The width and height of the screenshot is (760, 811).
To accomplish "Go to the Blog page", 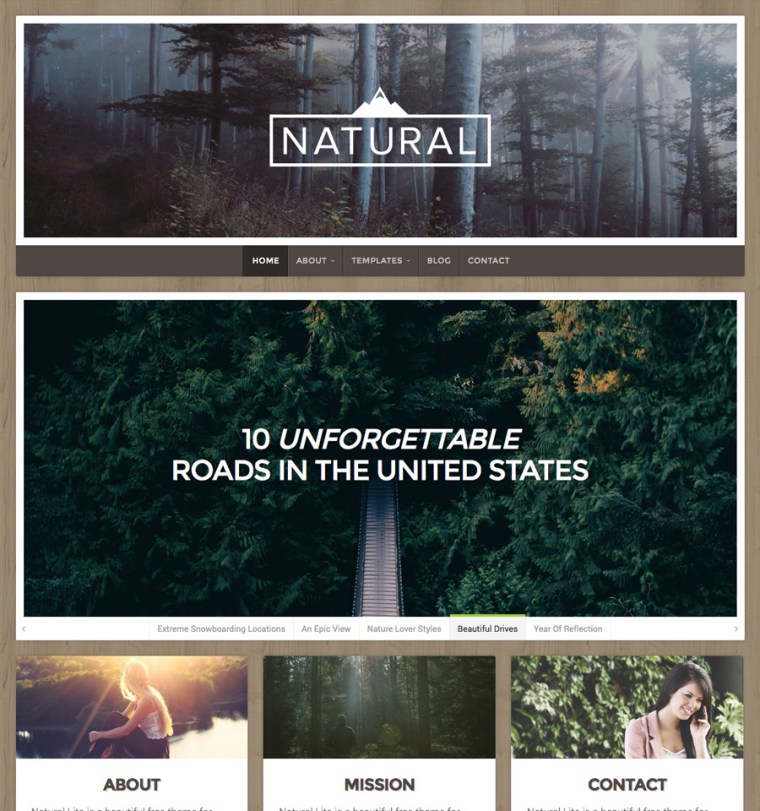I will click(438, 261).
